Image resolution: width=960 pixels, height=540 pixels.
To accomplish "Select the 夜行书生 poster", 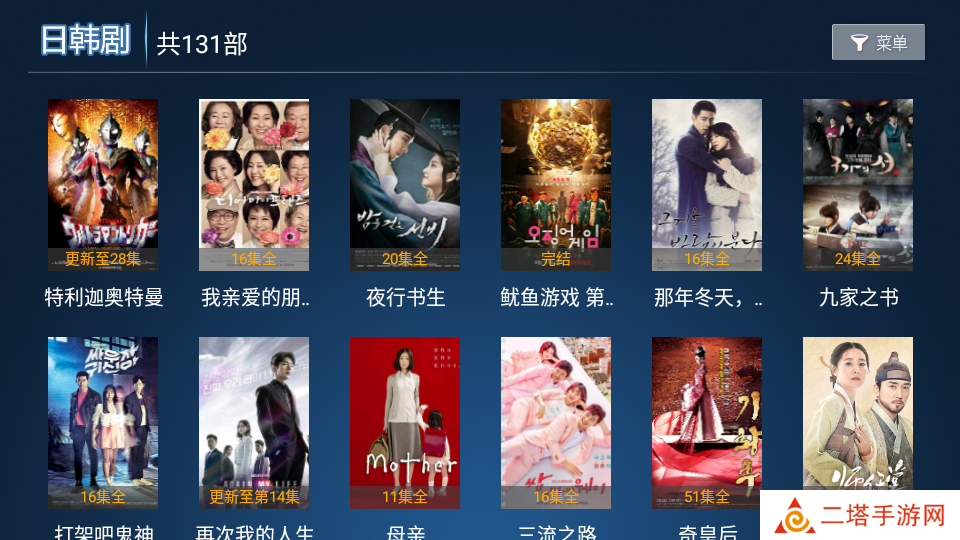I will [x=405, y=185].
